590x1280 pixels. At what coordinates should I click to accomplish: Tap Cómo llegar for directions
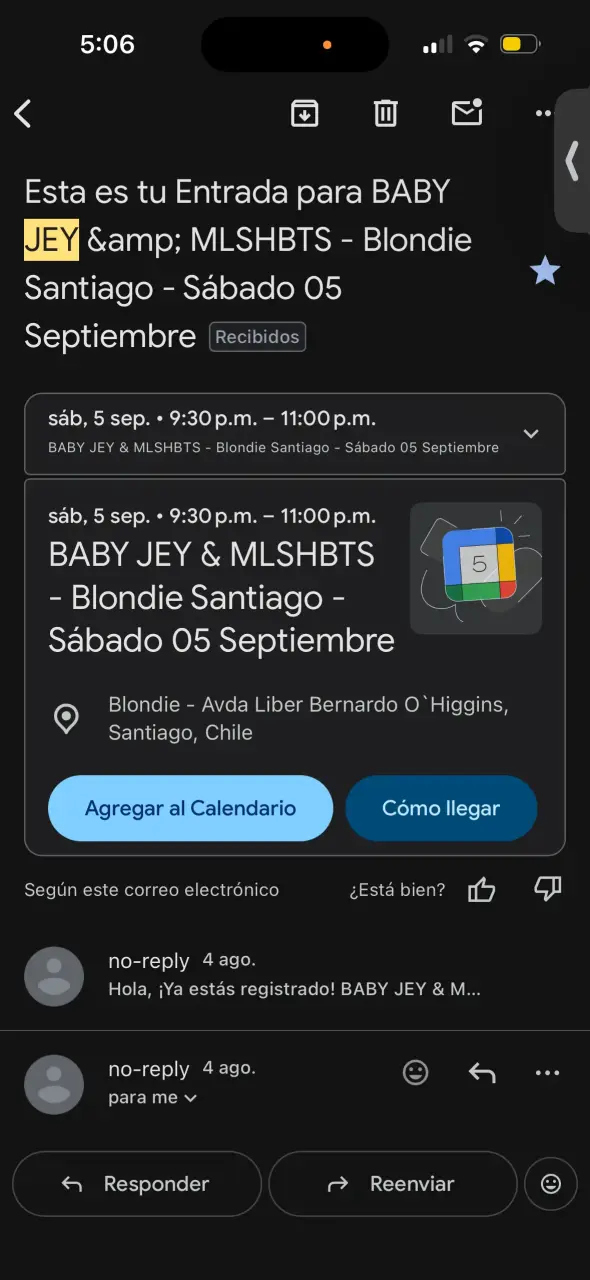(441, 808)
